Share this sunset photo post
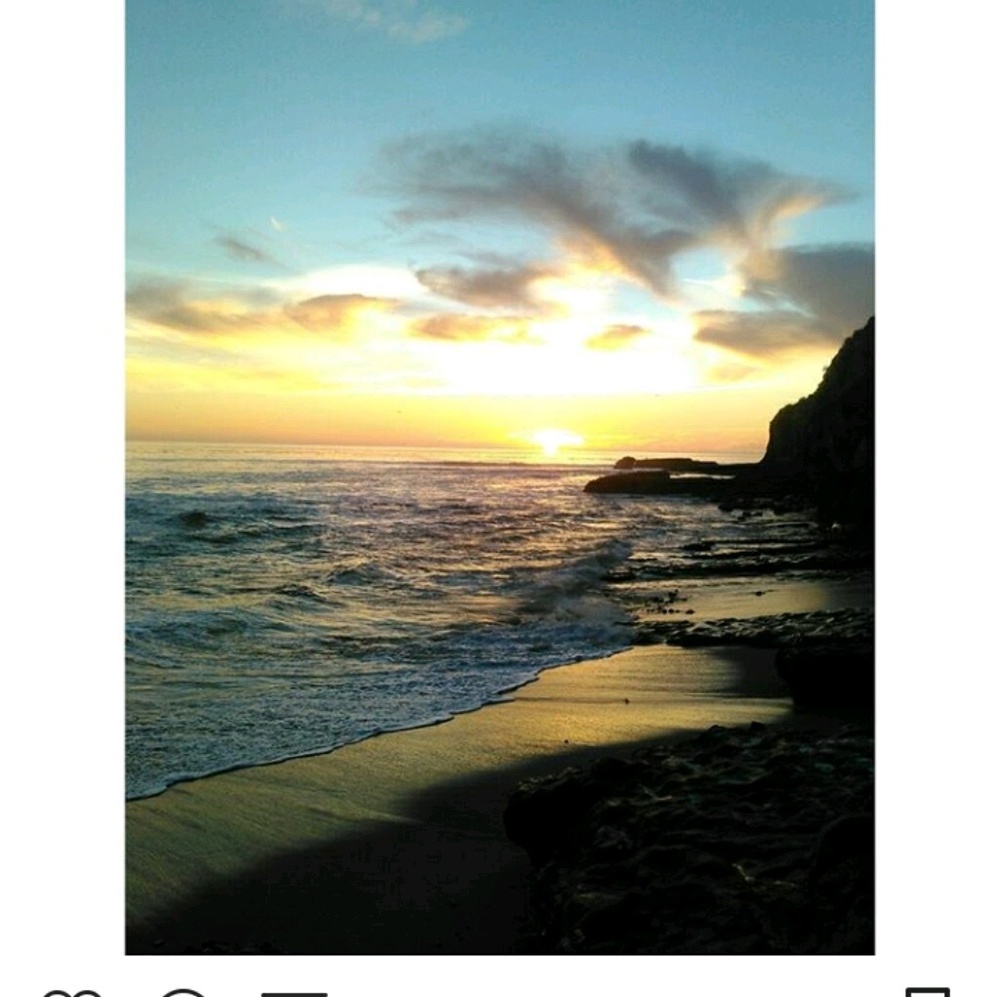Image resolution: width=1000 pixels, height=997 pixels. coord(293,993)
